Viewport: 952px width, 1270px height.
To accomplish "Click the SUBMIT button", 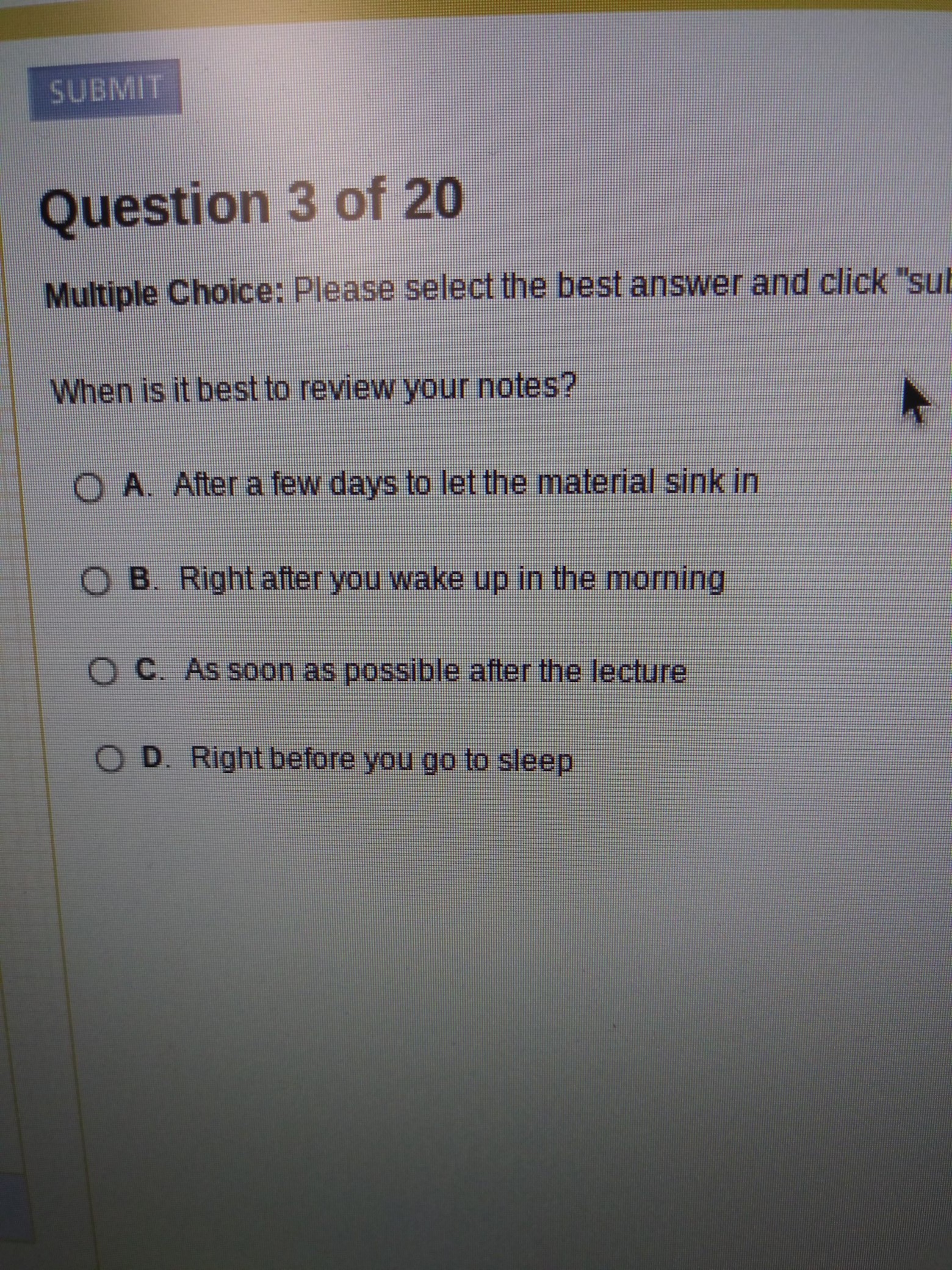I will (x=105, y=90).
